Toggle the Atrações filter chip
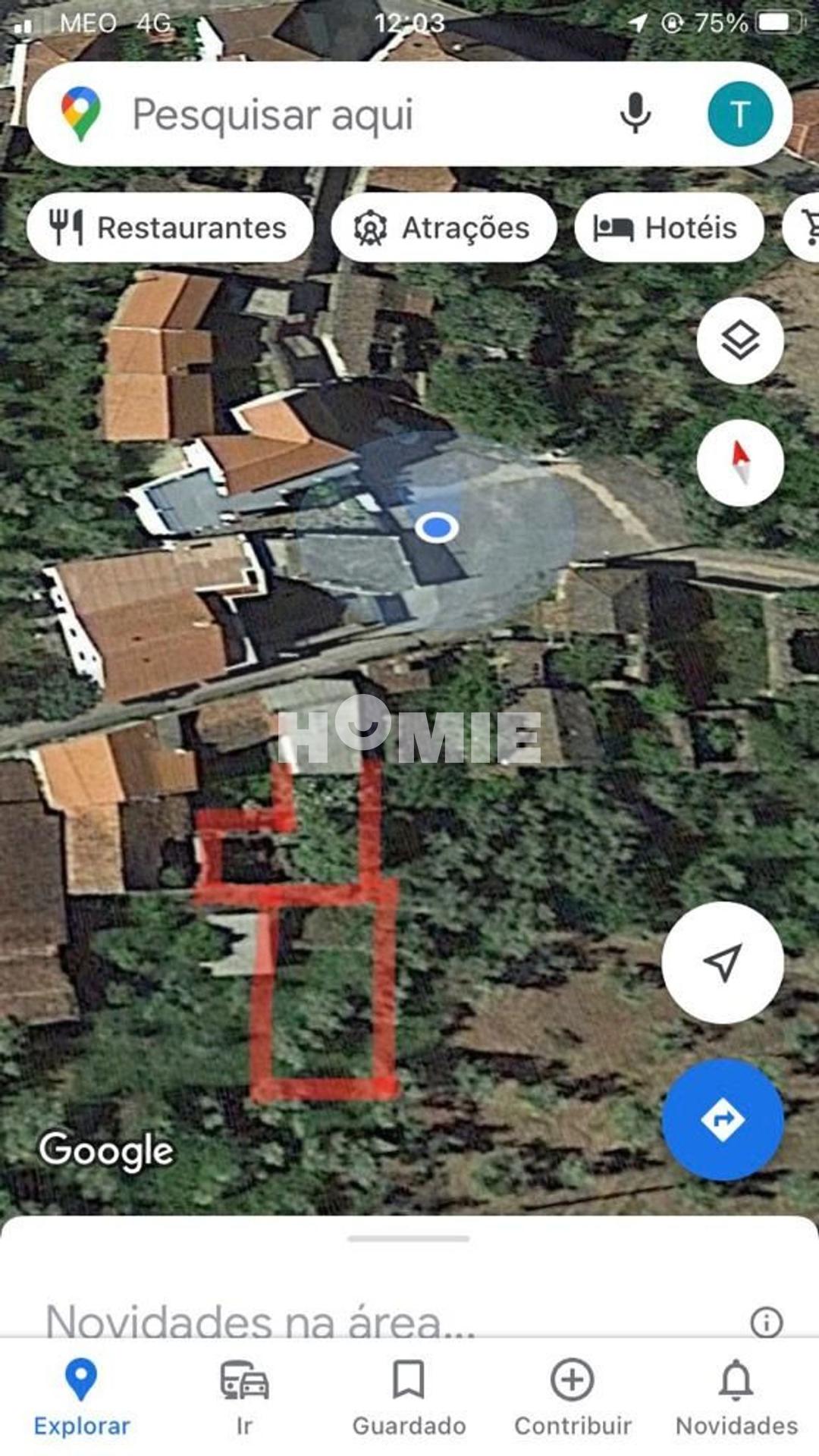The image size is (819, 1456). tap(444, 227)
